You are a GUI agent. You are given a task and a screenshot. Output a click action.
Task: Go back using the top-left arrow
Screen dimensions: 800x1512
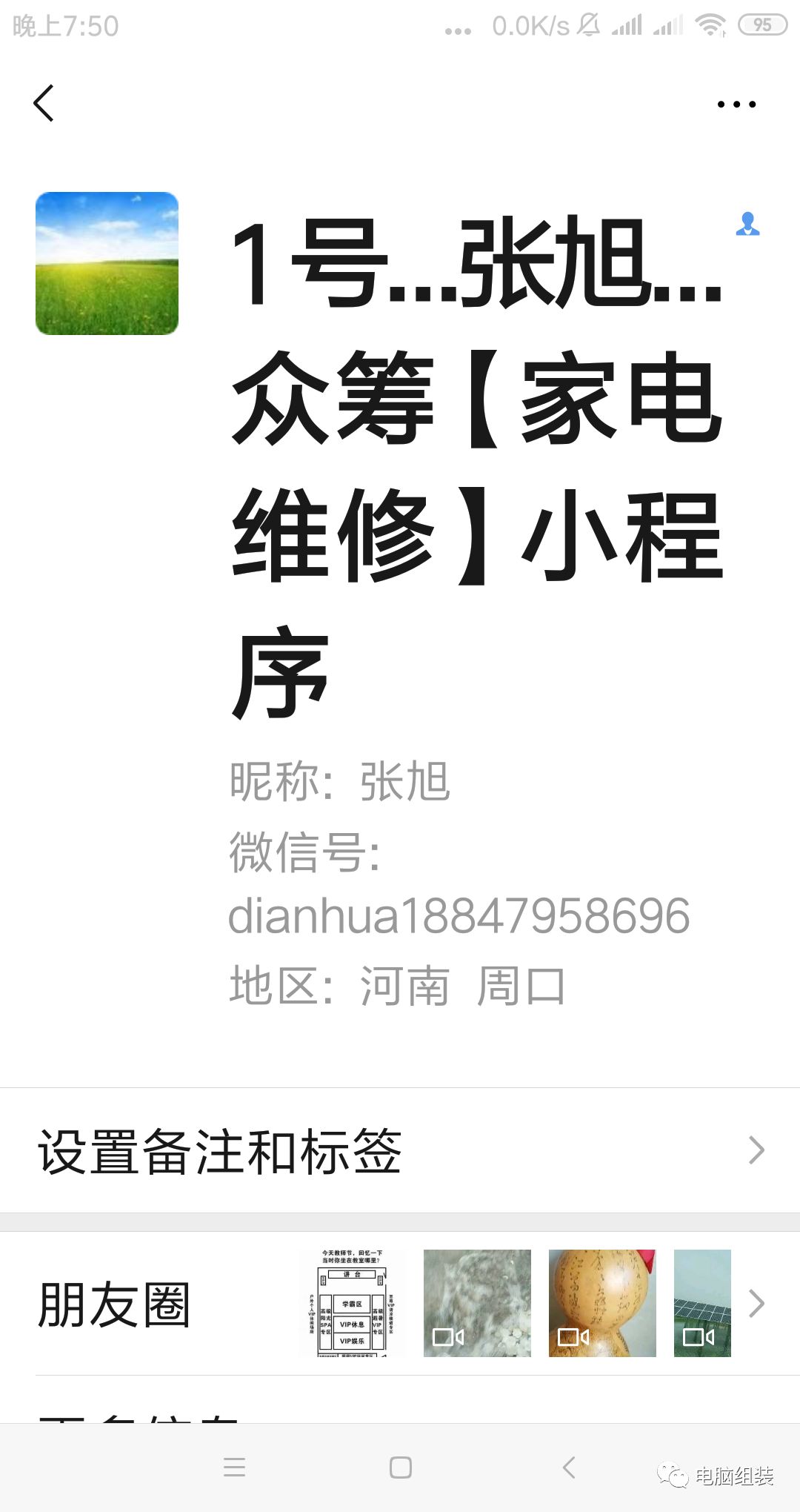tap(44, 103)
